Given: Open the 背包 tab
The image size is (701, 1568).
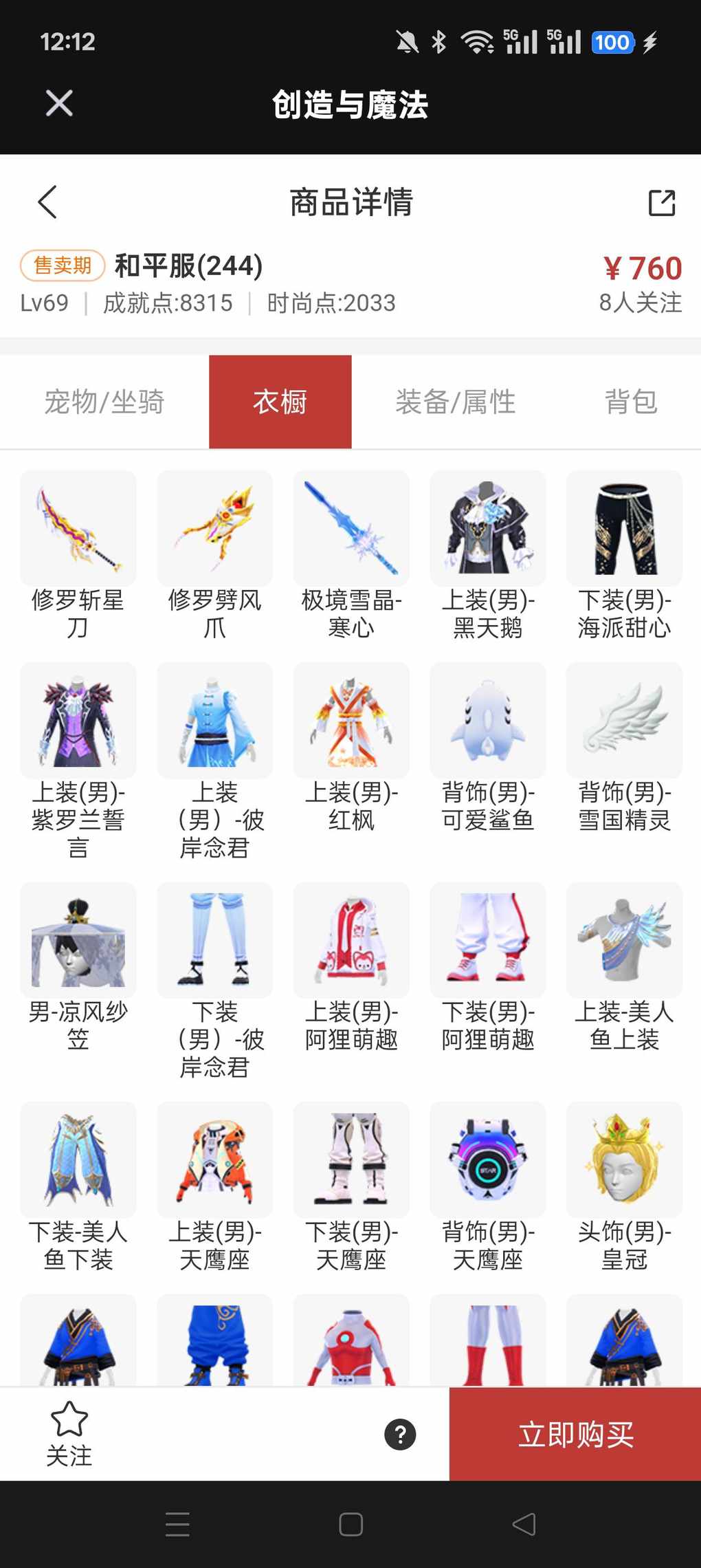Looking at the screenshot, I should pyautogui.click(x=630, y=402).
